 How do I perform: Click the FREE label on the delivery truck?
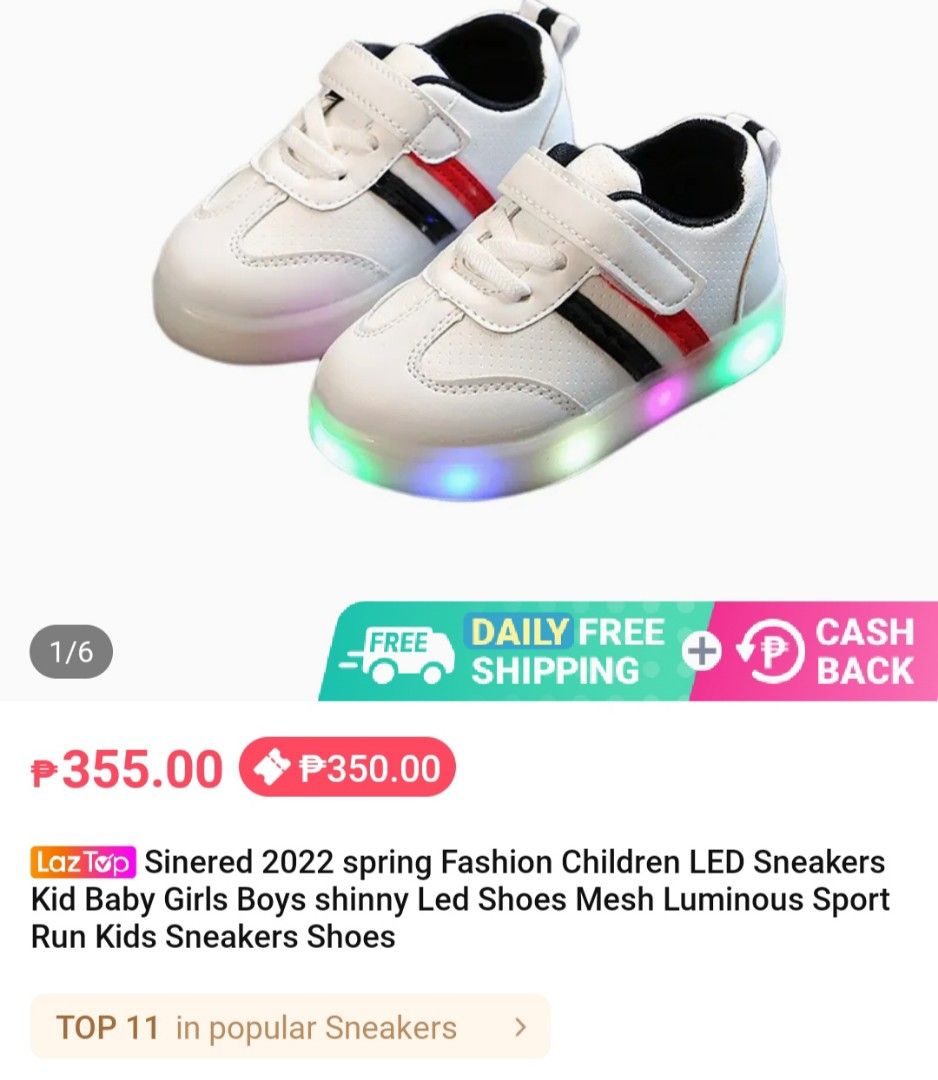[398, 641]
